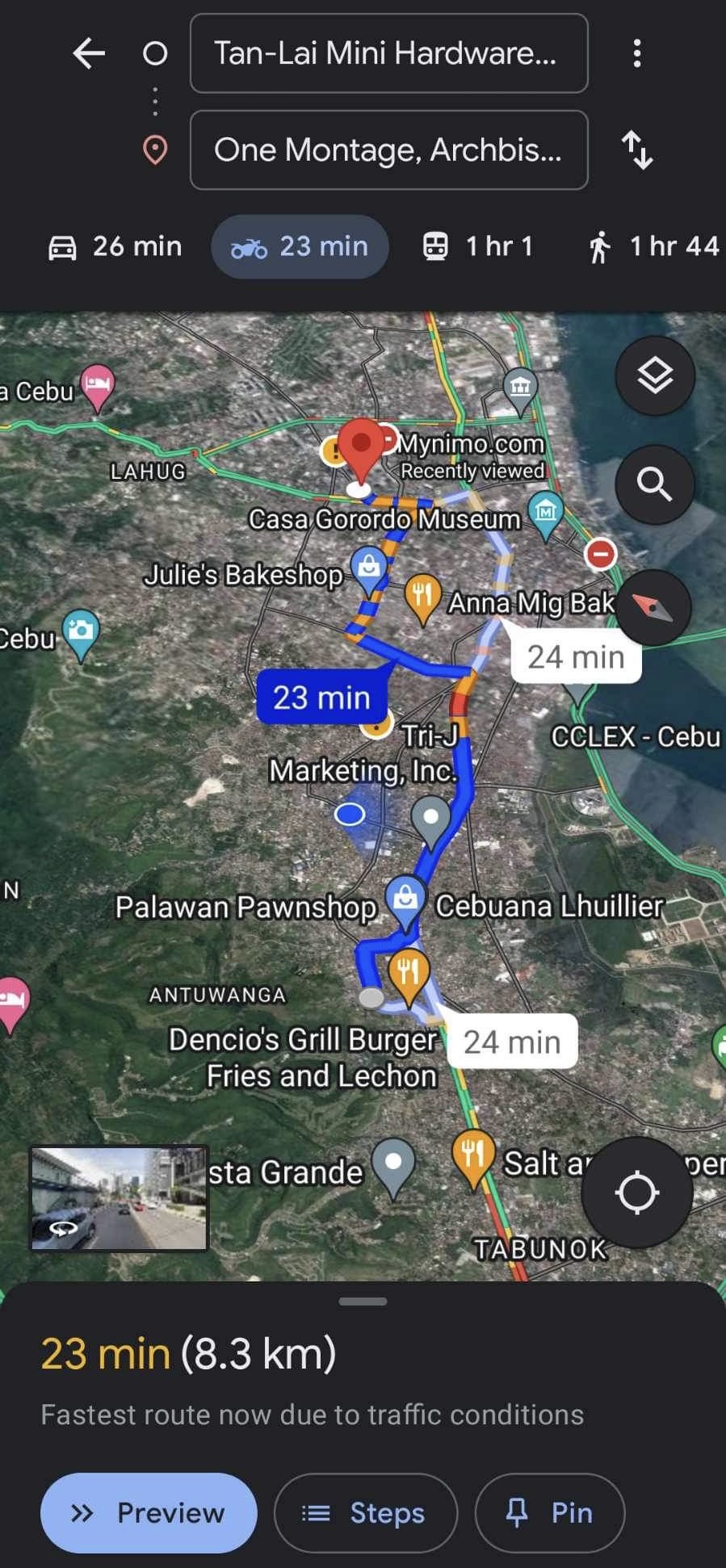Open the map layers button

pyautogui.click(x=655, y=376)
